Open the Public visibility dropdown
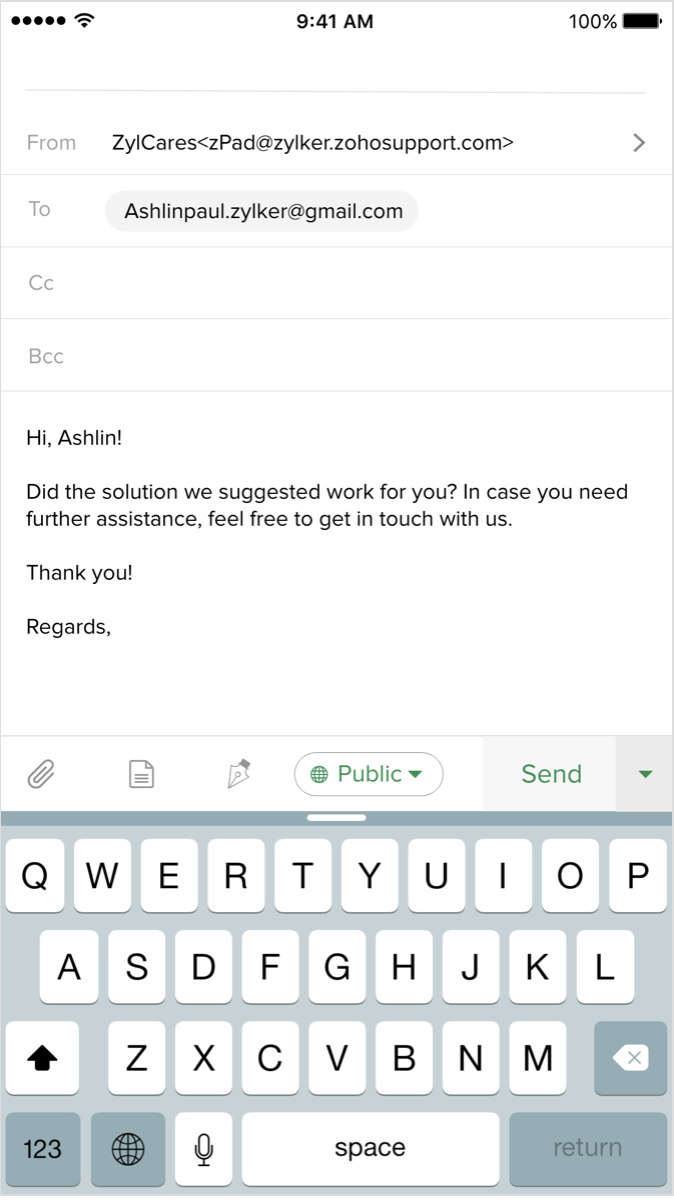 [x=368, y=774]
